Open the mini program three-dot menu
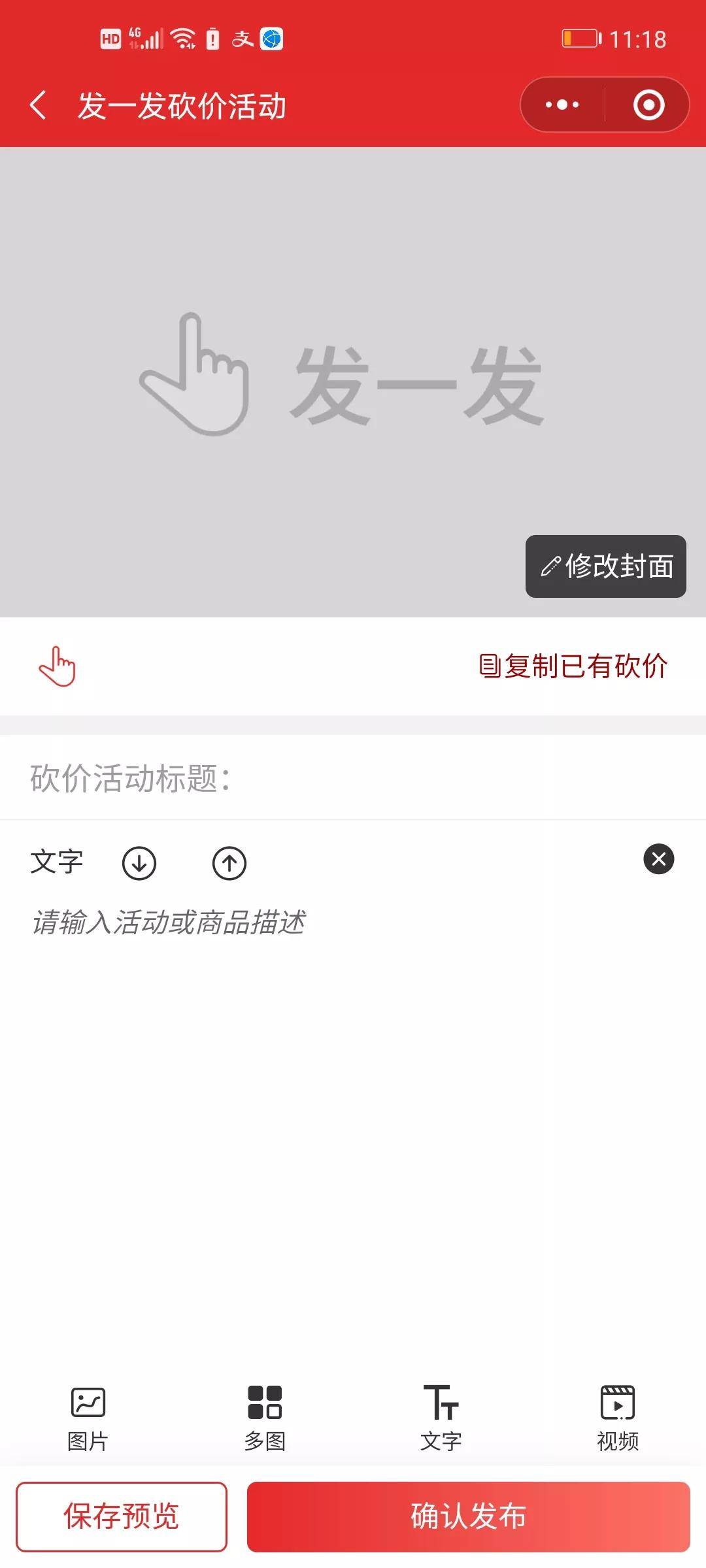 [x=562, y=105]
